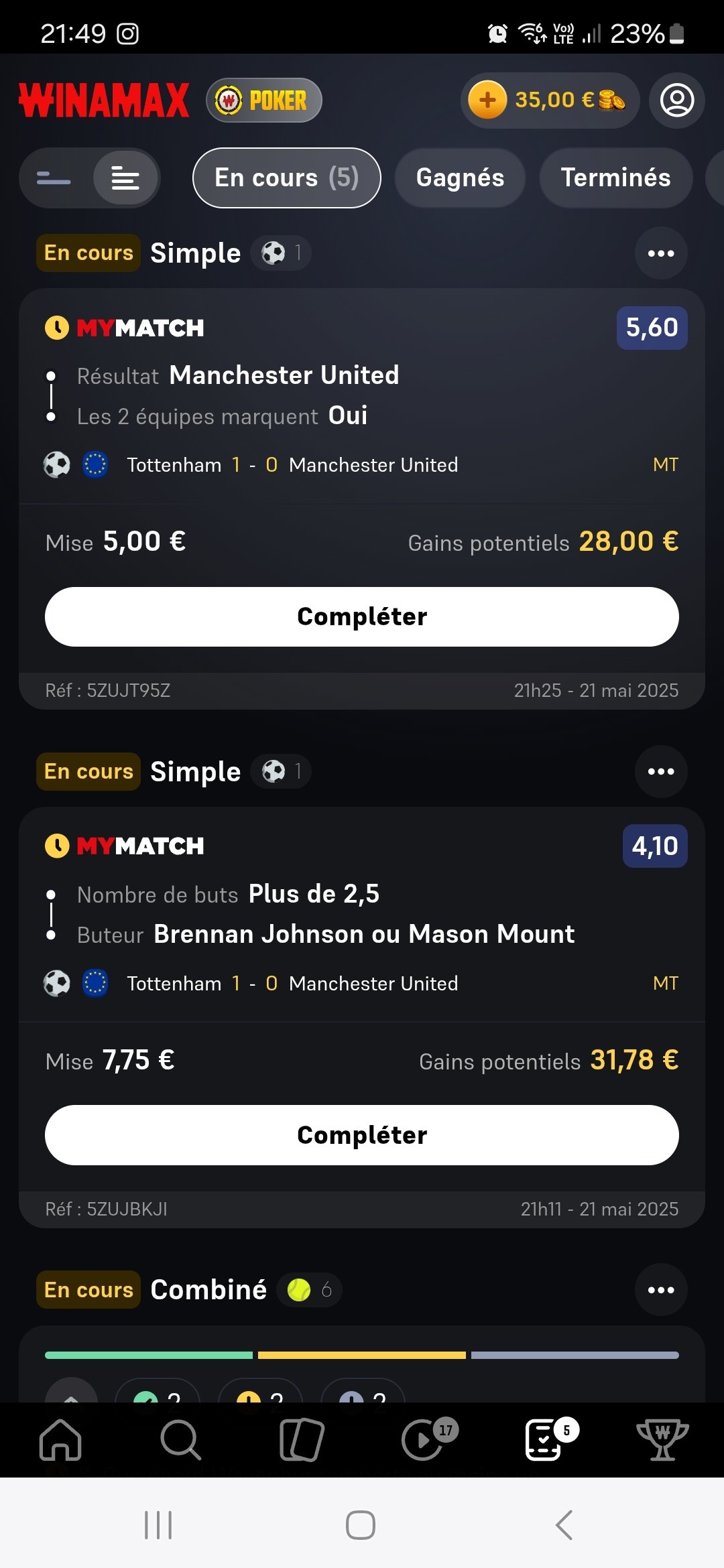The image size is (724, 1568).
Task: Open options menu for the Manchester United result bet
Action: point(661,253)
